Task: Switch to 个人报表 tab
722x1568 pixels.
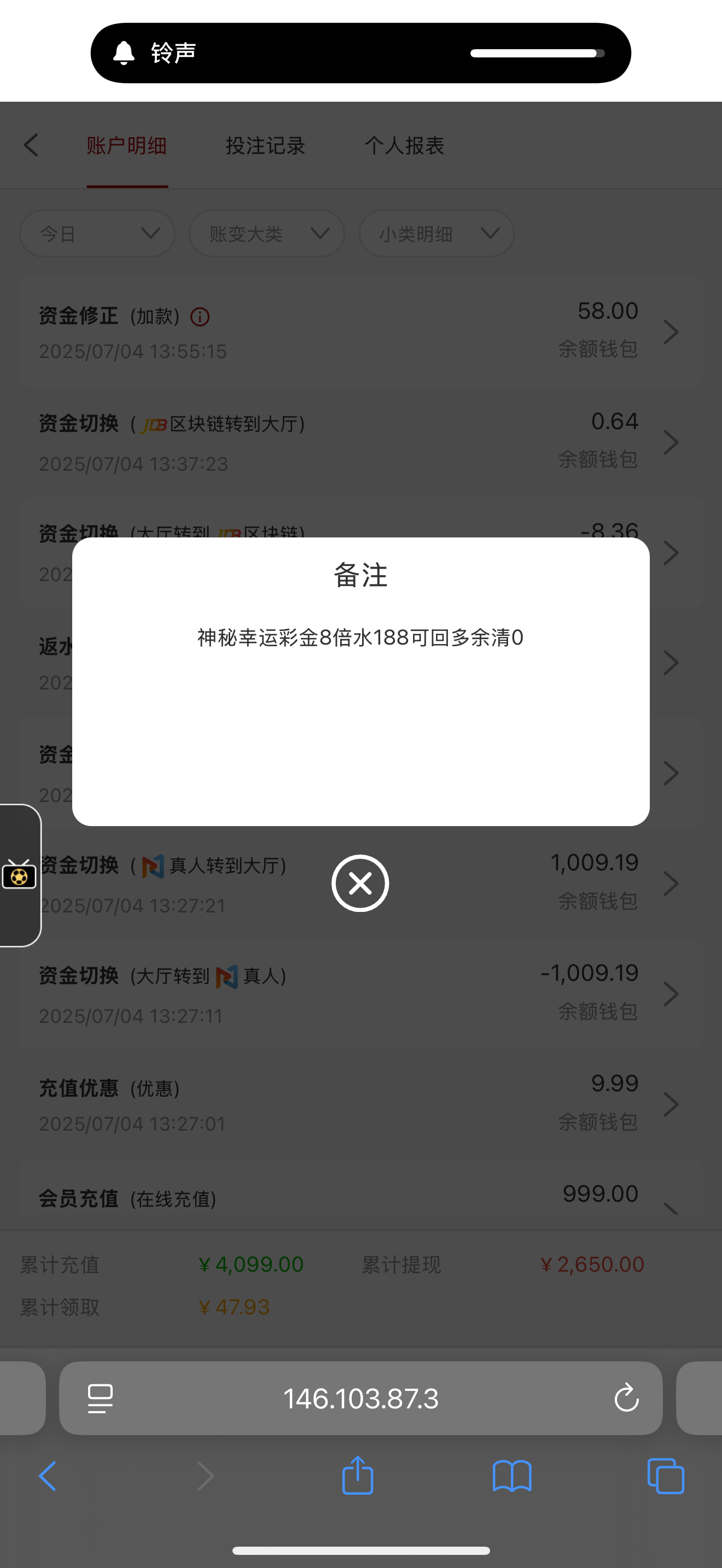Action: coord(404,145)
